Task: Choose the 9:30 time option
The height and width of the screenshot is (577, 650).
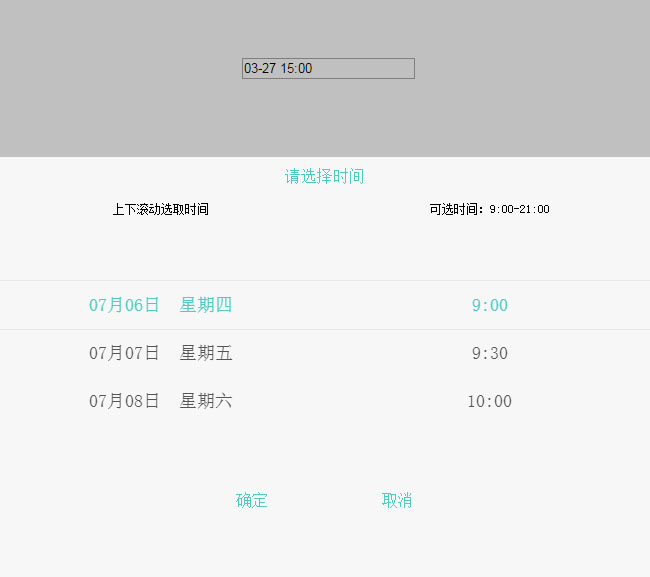Action: click(x=489, y=353)
